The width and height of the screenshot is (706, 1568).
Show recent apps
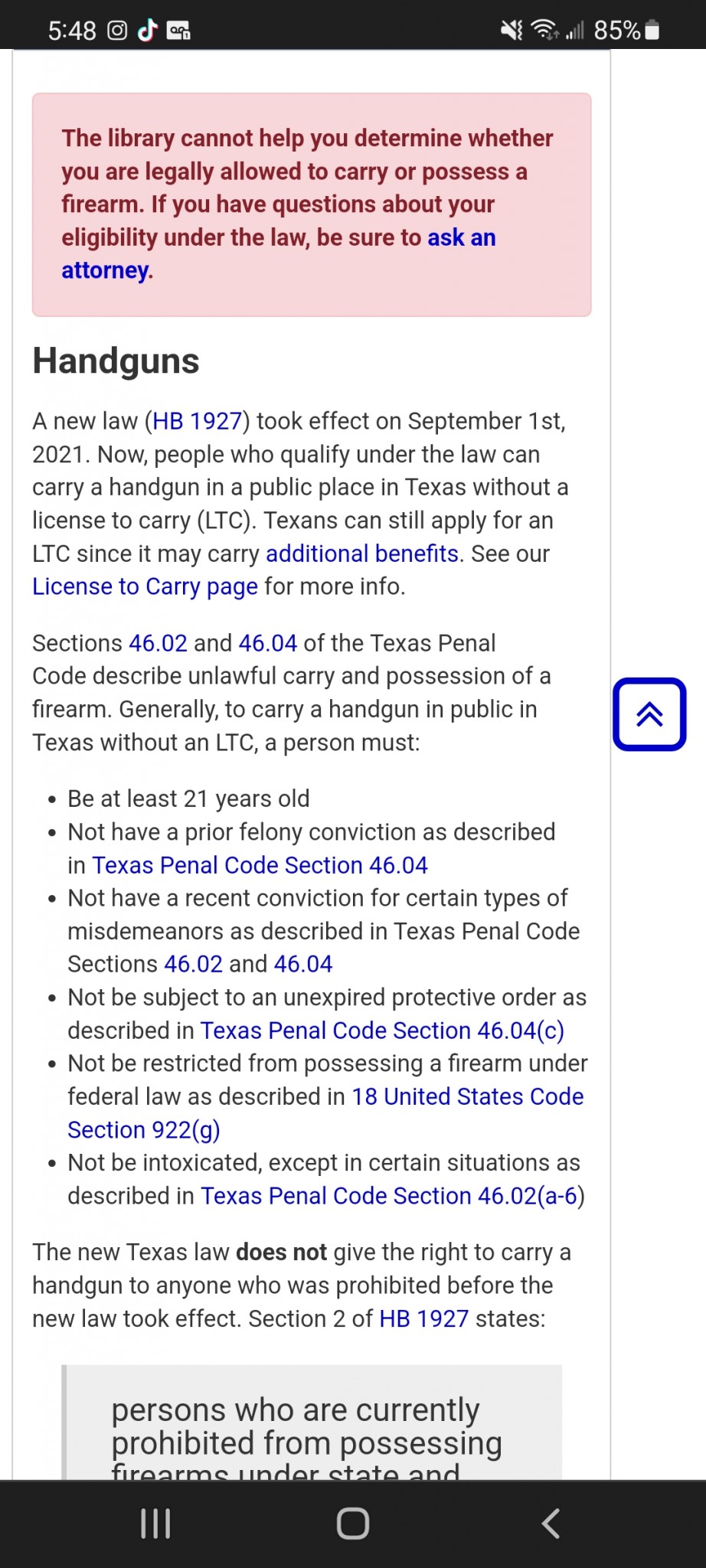[155, 1523]
